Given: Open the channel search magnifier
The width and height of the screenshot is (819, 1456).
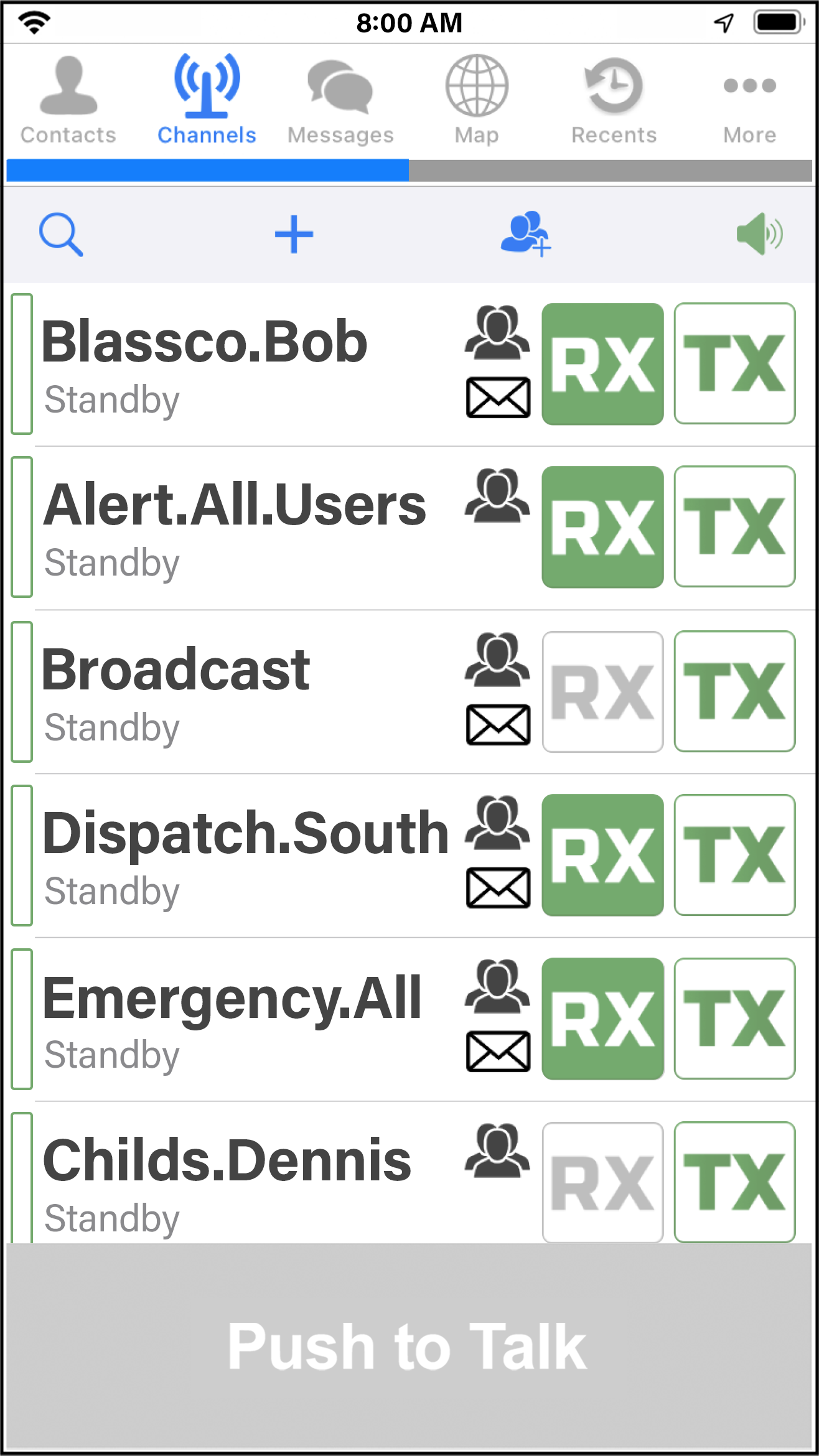Looking at the screenshot, I should 61,235.
